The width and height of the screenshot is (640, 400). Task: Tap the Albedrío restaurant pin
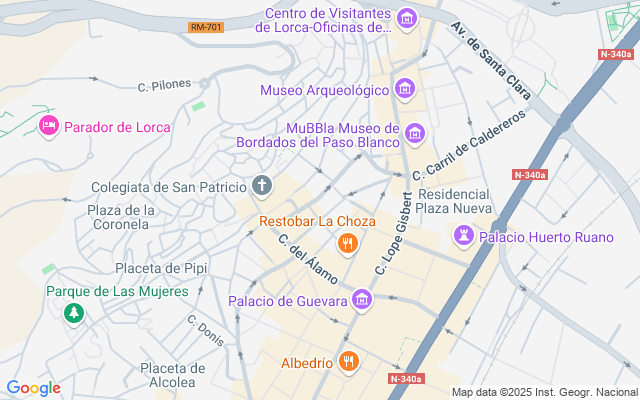(349, 362)
